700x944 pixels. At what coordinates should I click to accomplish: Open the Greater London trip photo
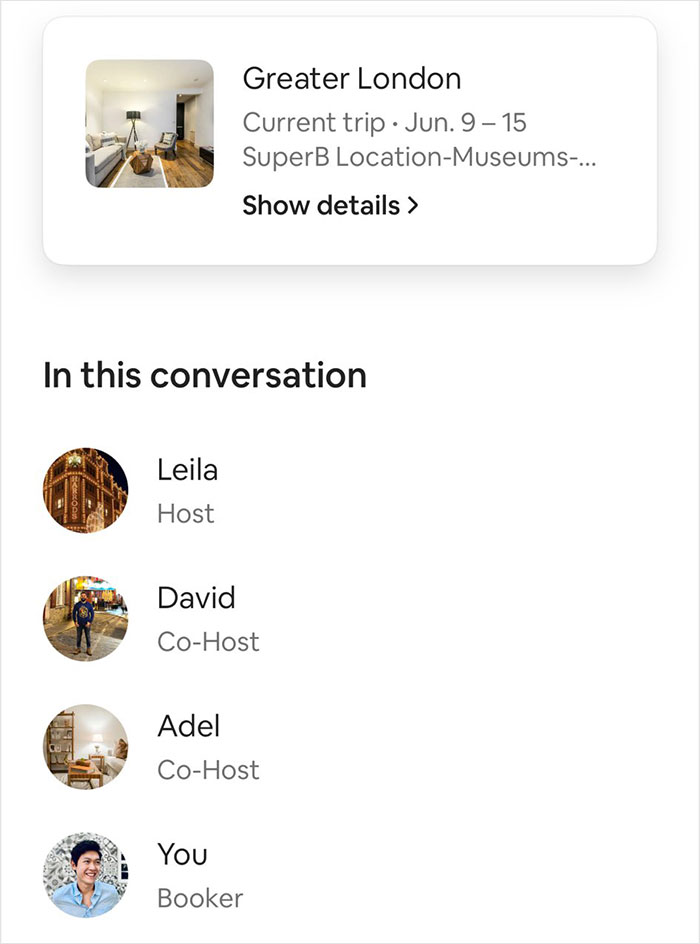[149, 124]
